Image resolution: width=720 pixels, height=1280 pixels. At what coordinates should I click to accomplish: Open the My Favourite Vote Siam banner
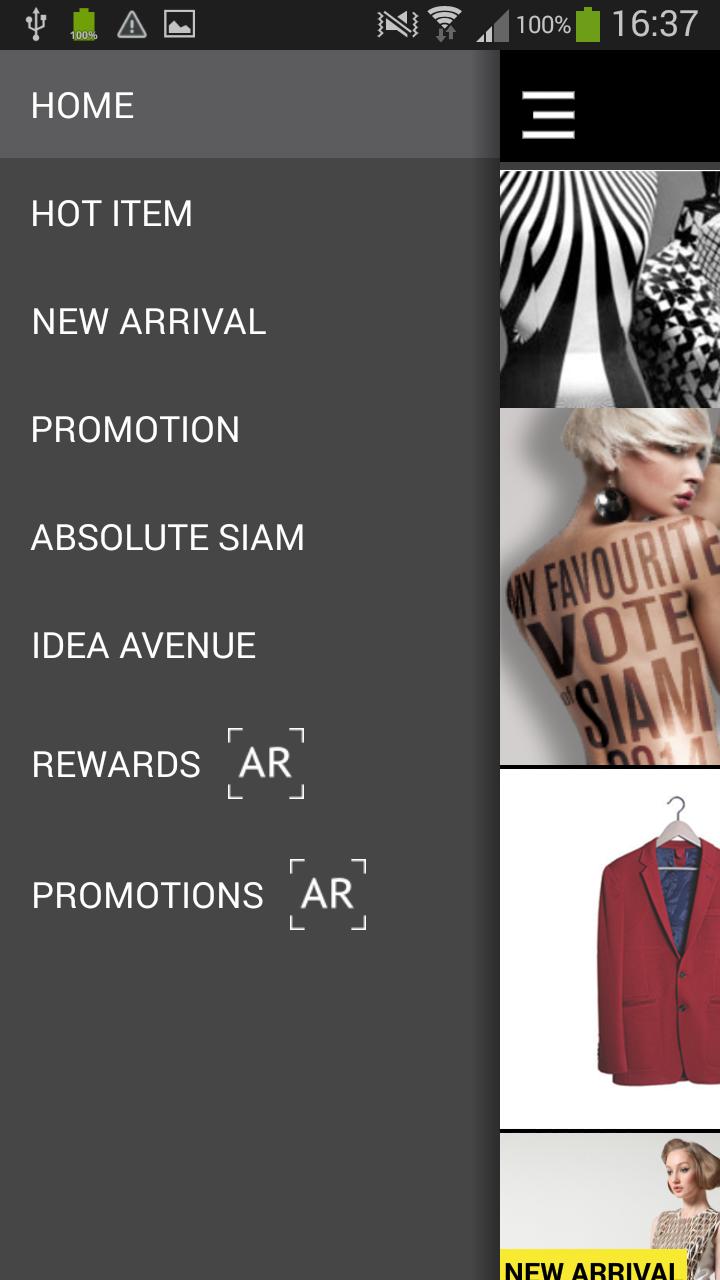pos(610,587)
